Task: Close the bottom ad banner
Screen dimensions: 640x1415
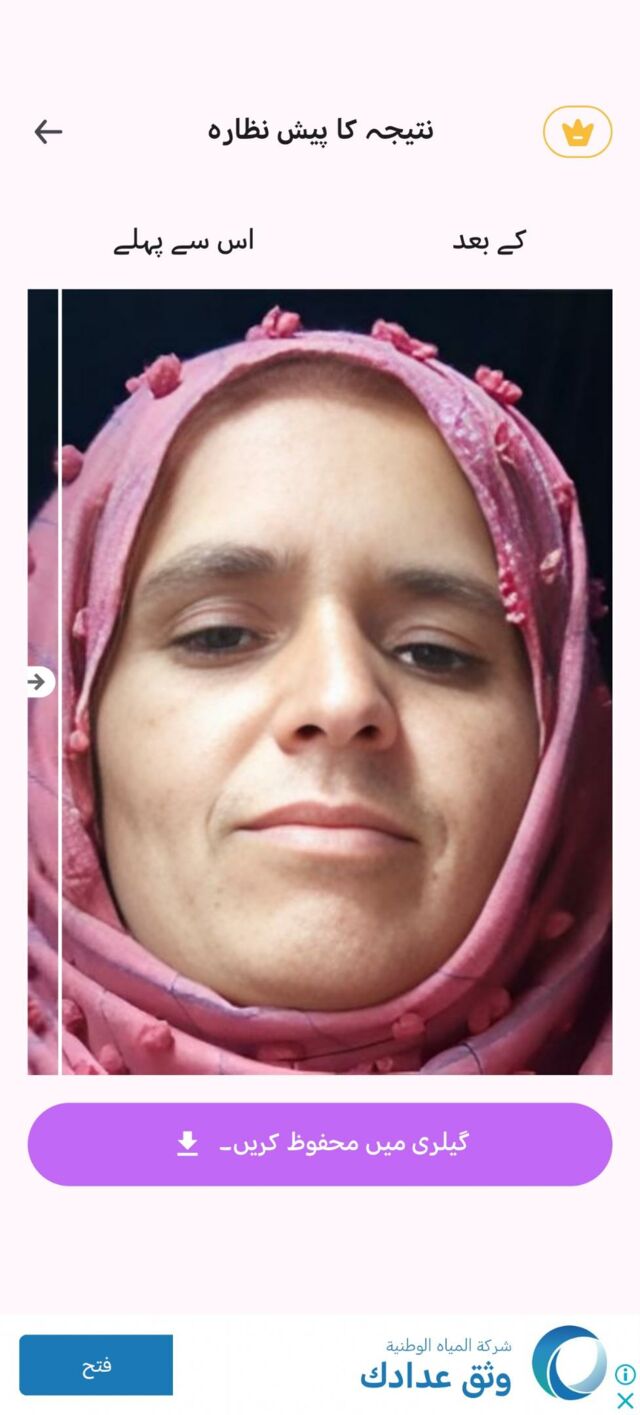Action: tap(624, 1400)
